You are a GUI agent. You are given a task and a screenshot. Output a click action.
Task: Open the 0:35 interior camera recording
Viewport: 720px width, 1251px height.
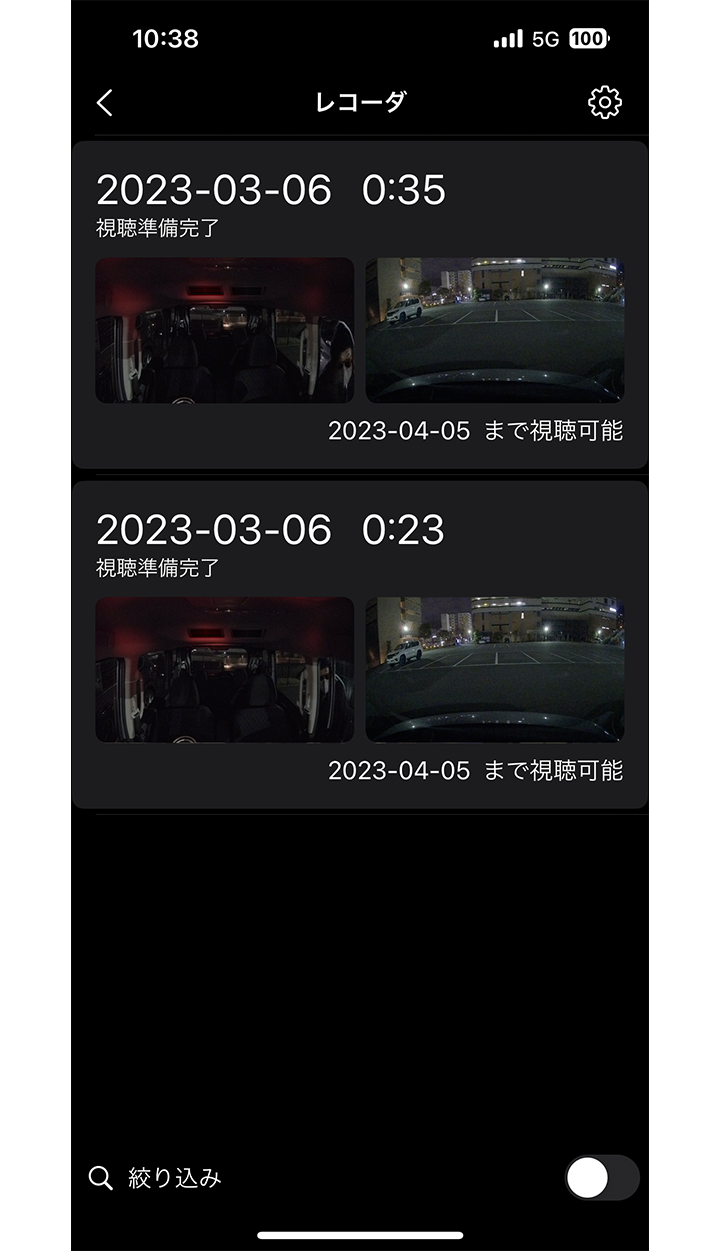click(x=225, y=330)
